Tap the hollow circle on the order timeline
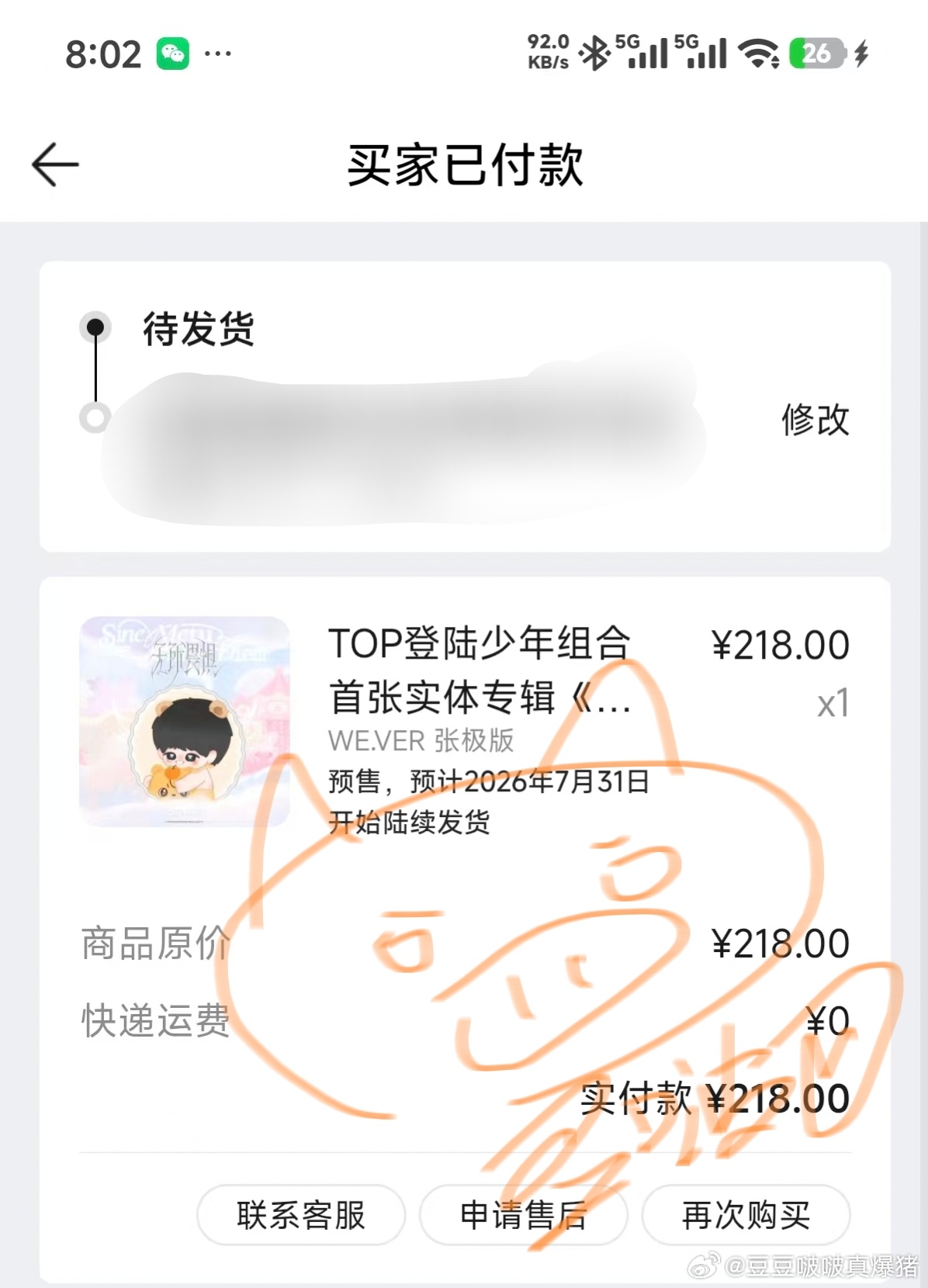Viewport: 928px width, 1288px height. pos(97,420)
